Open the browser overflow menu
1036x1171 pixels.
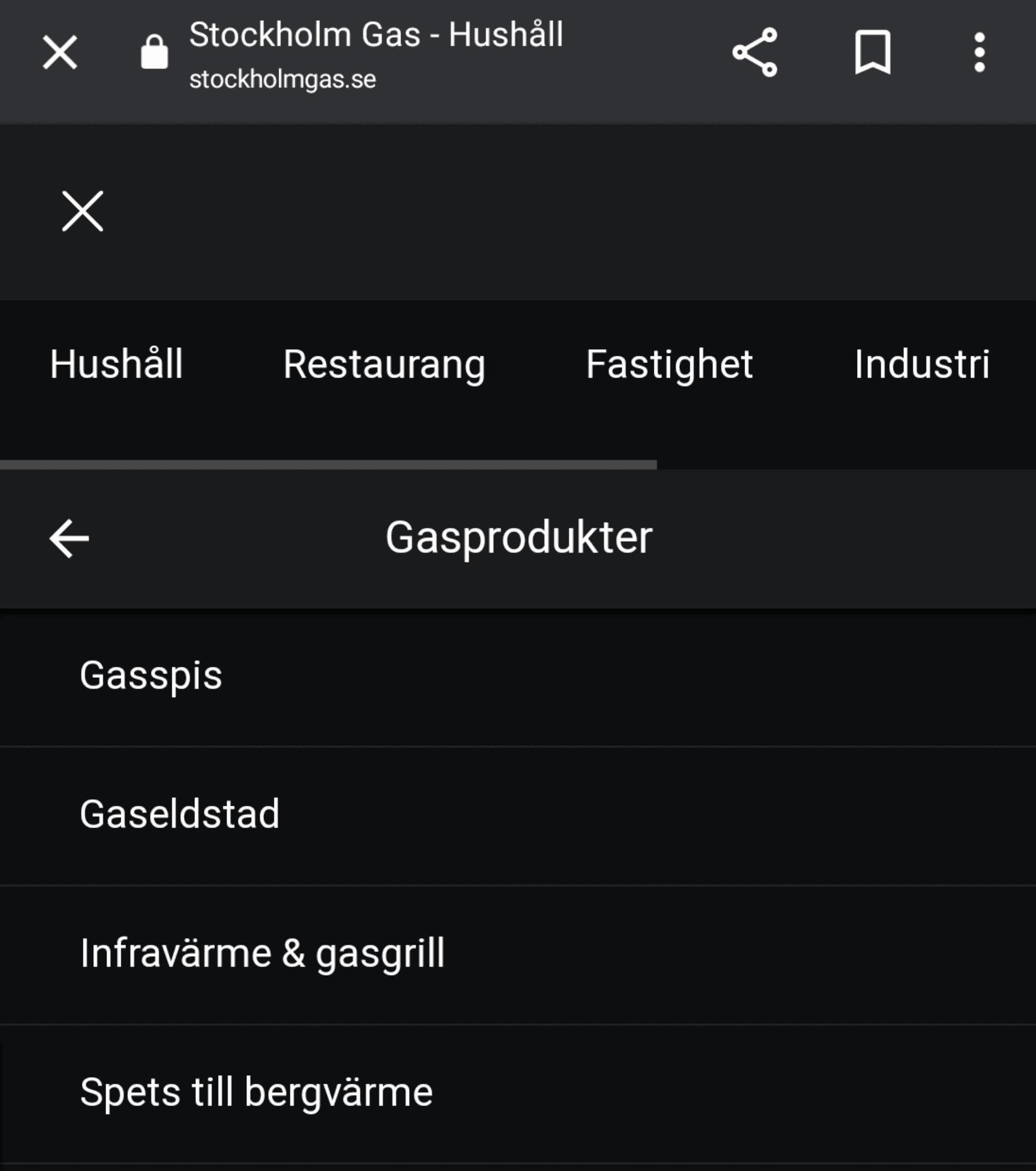tap(979, 52)
